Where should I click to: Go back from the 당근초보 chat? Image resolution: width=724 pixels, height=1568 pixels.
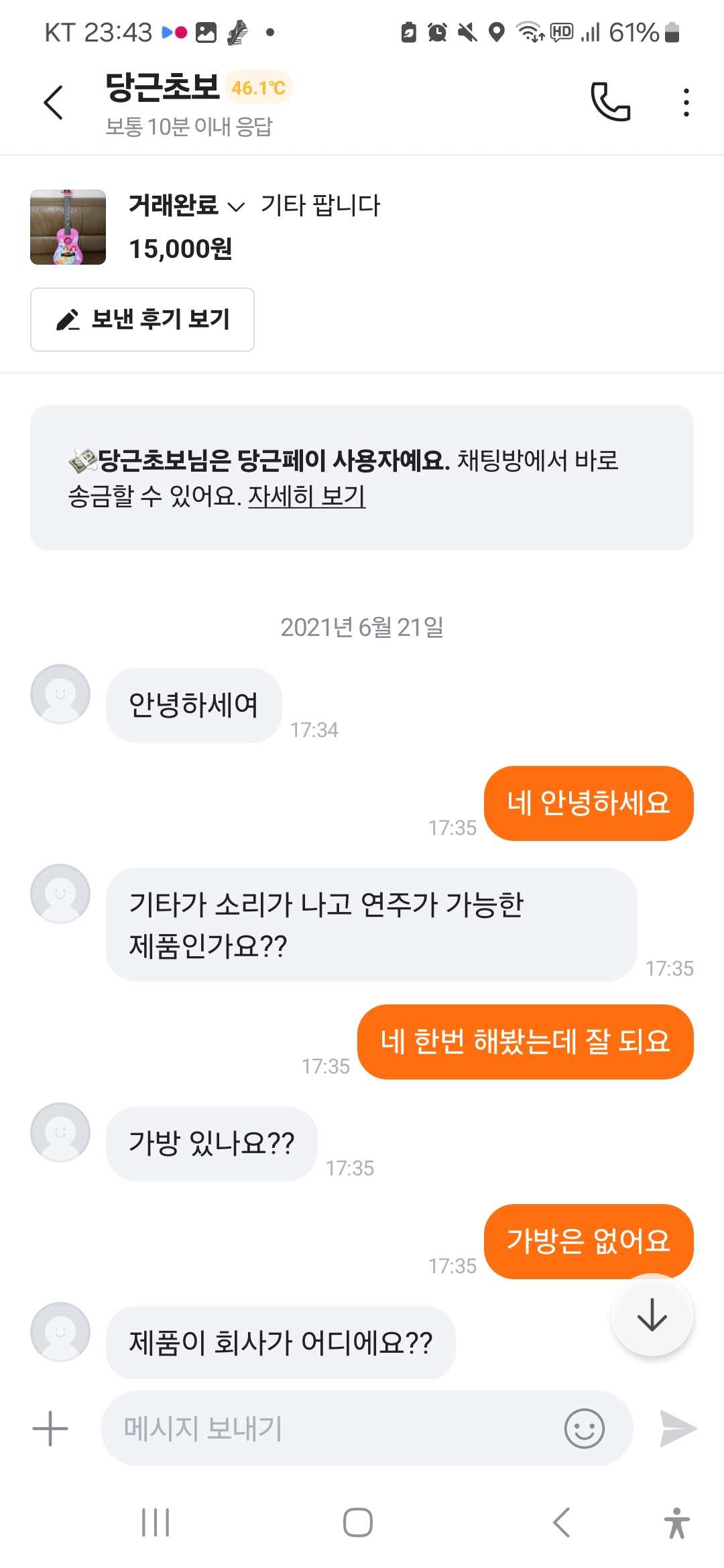[54, 103]
